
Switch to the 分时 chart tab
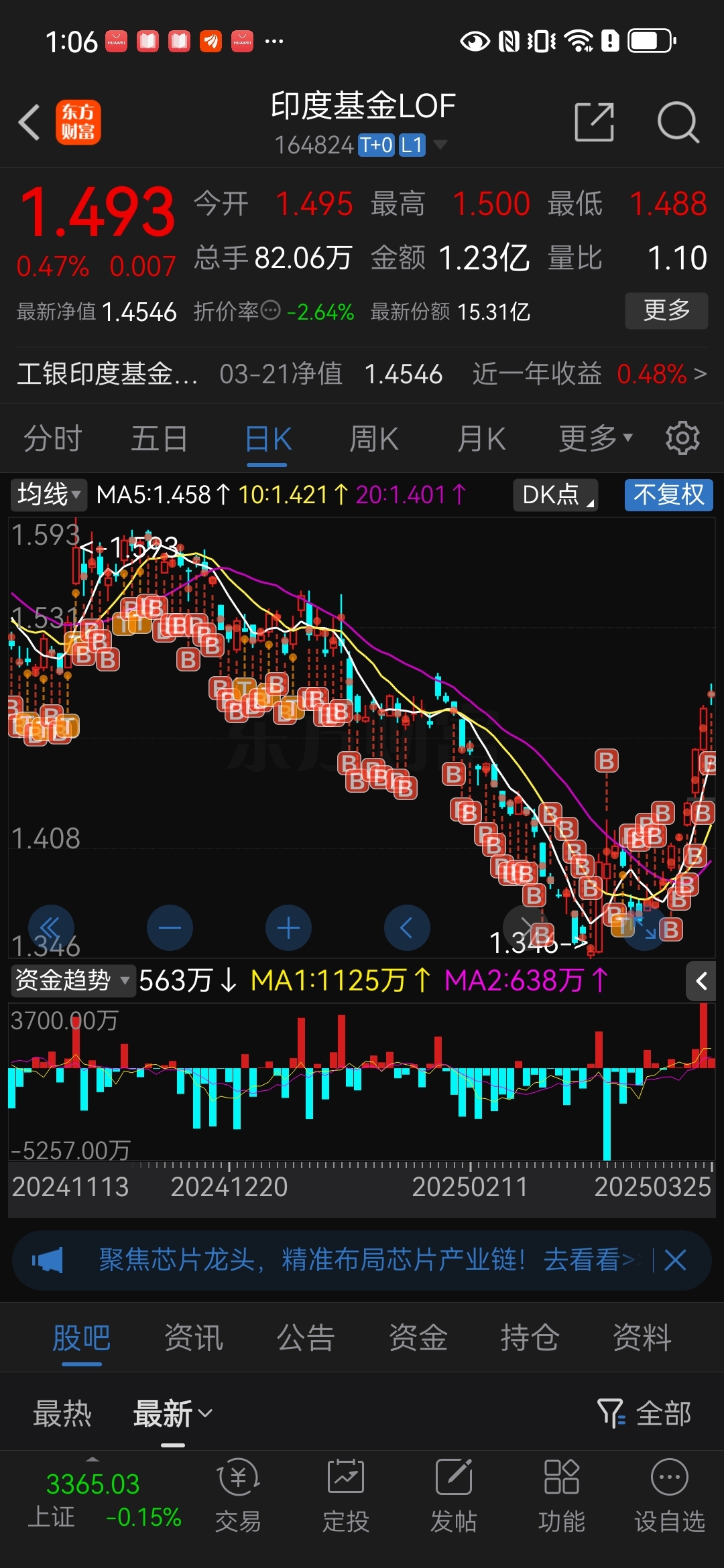[52, 440]
